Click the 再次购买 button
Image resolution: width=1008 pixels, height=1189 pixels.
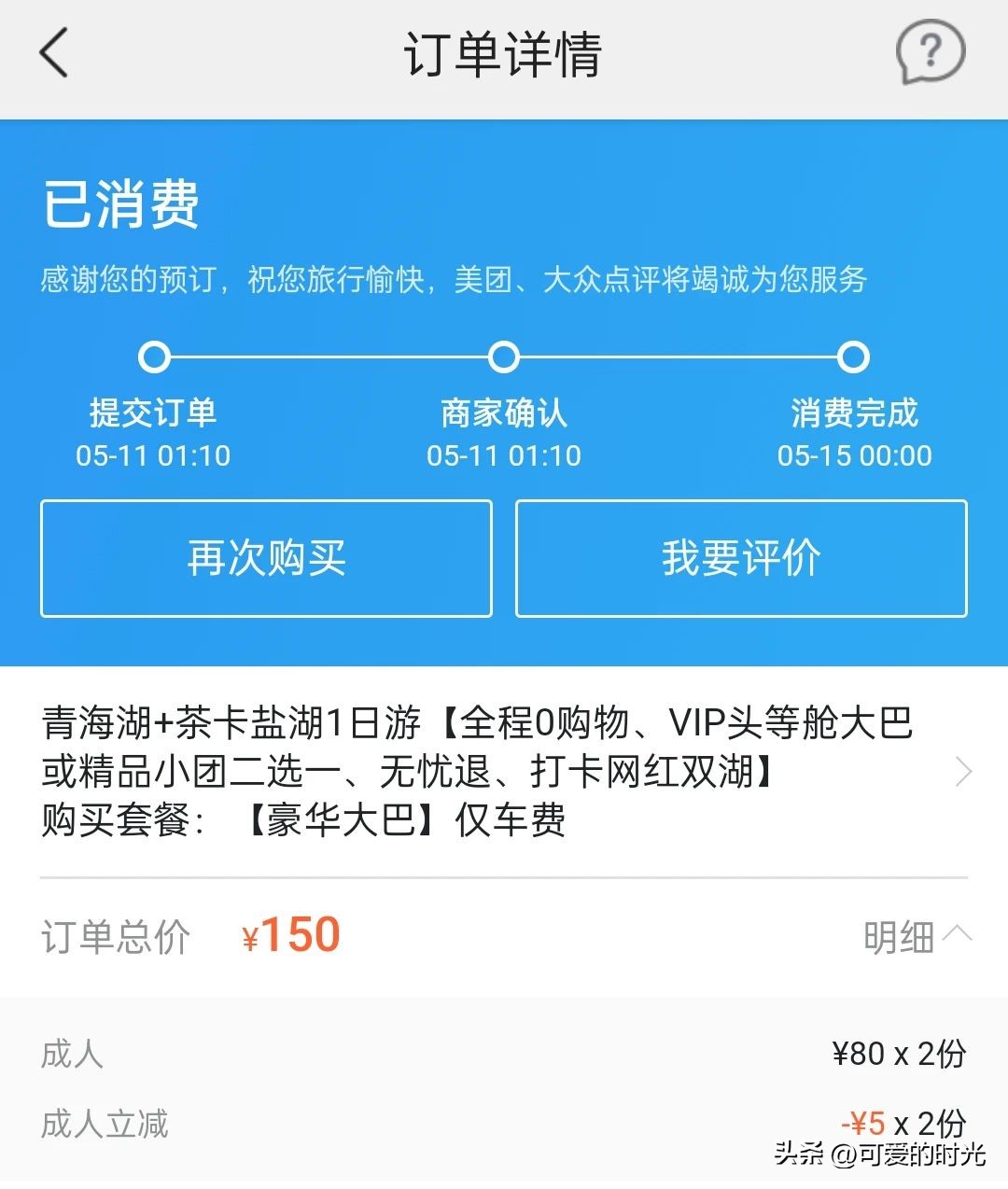266,558
